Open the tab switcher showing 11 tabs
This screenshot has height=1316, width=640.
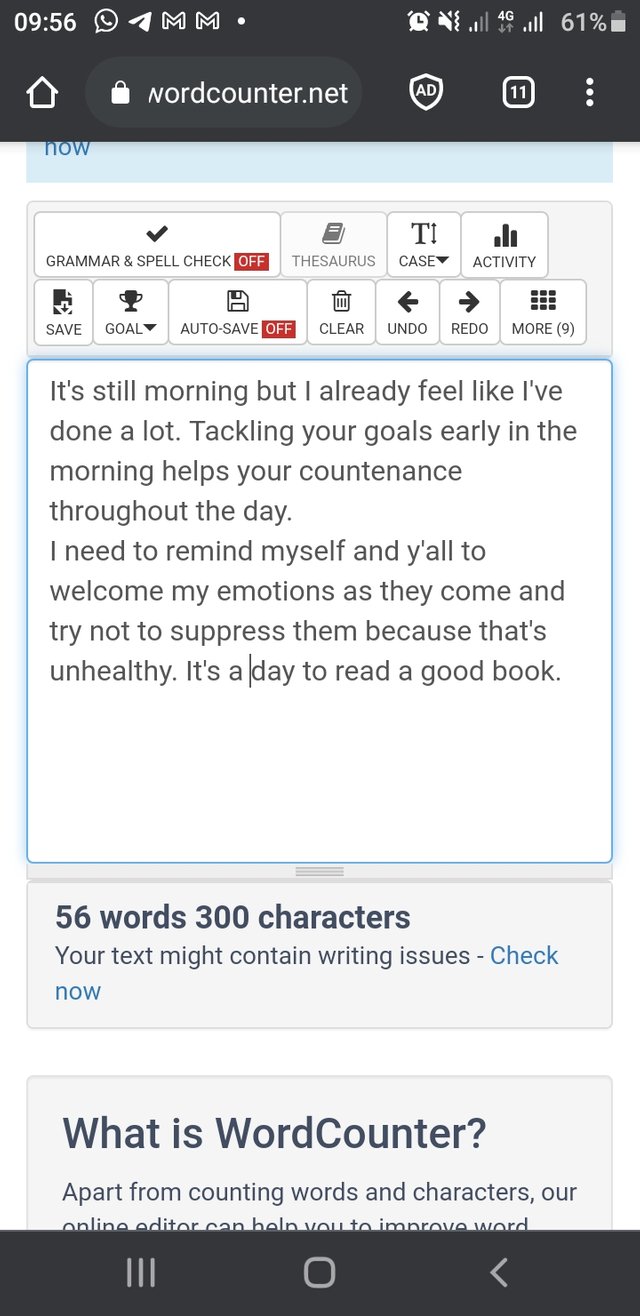coord(517,94)
